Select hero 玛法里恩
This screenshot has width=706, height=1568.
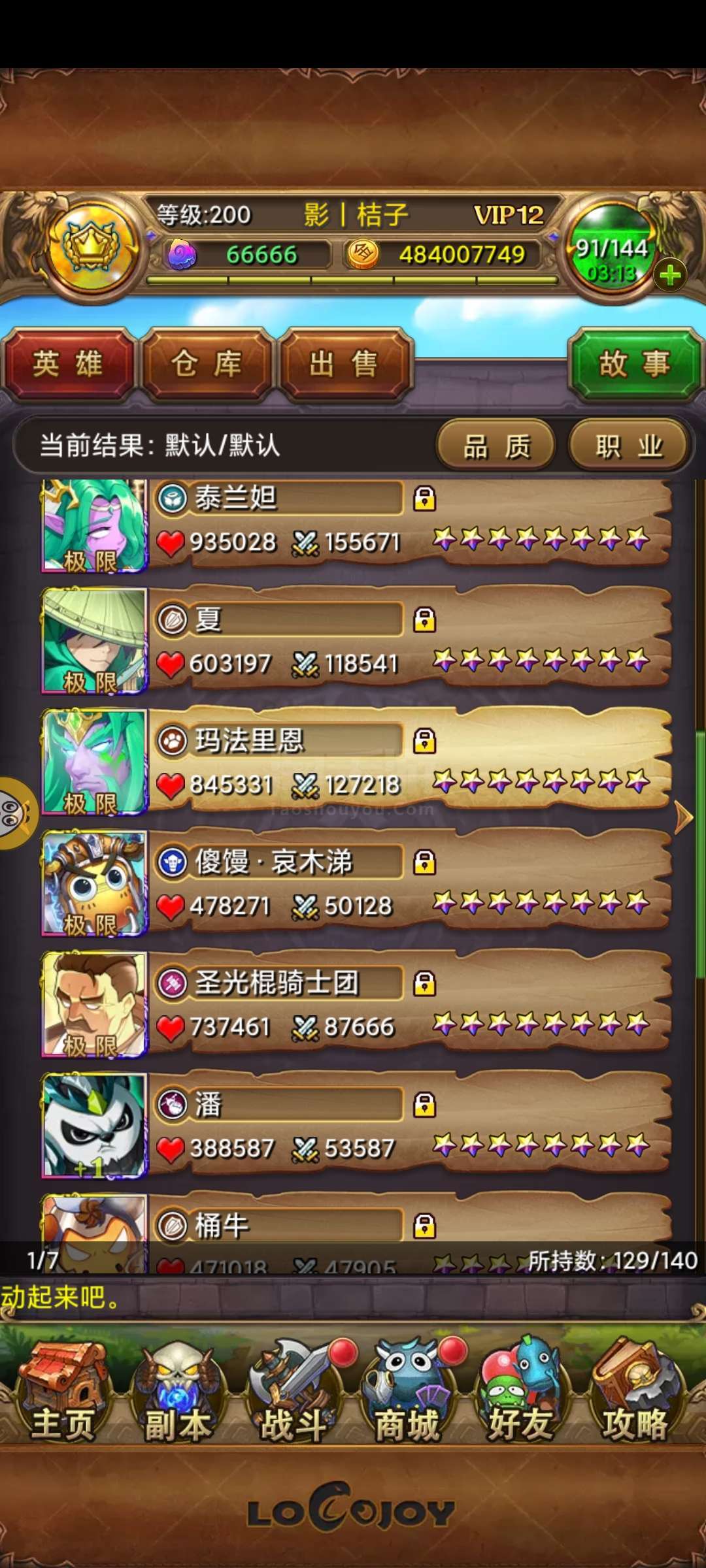[356, 762]
